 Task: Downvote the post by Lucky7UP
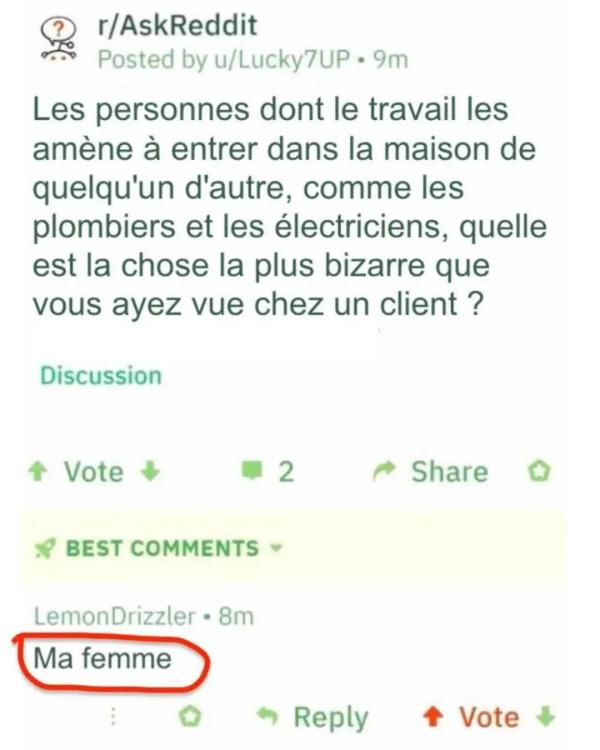(x=150, y=472)
